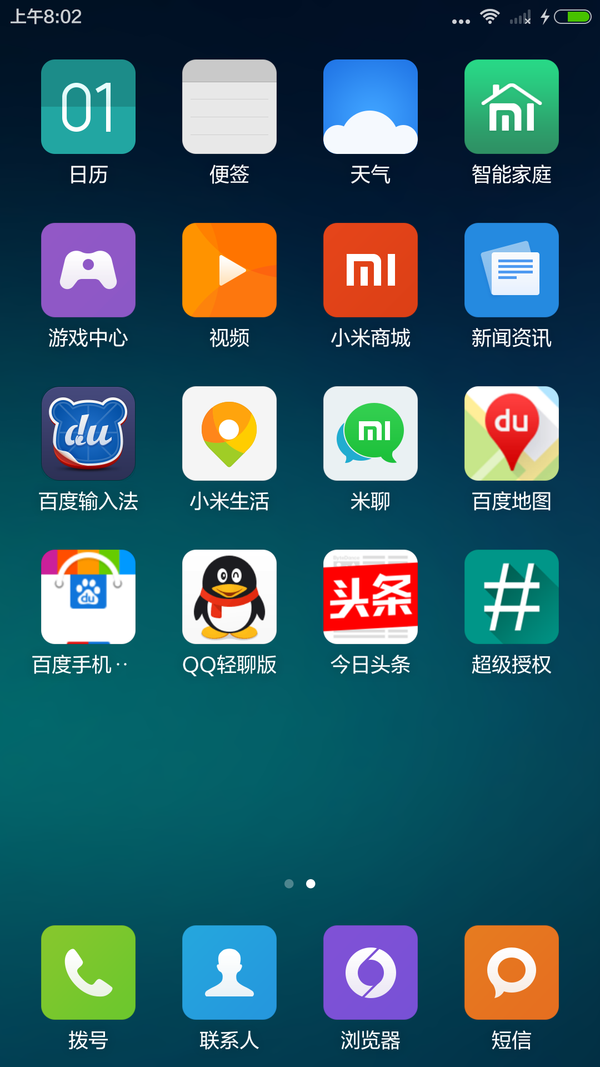Open the 智能家庭 smart home app
This screenshot has width=600, height=1067.
[x=511, y=107]
